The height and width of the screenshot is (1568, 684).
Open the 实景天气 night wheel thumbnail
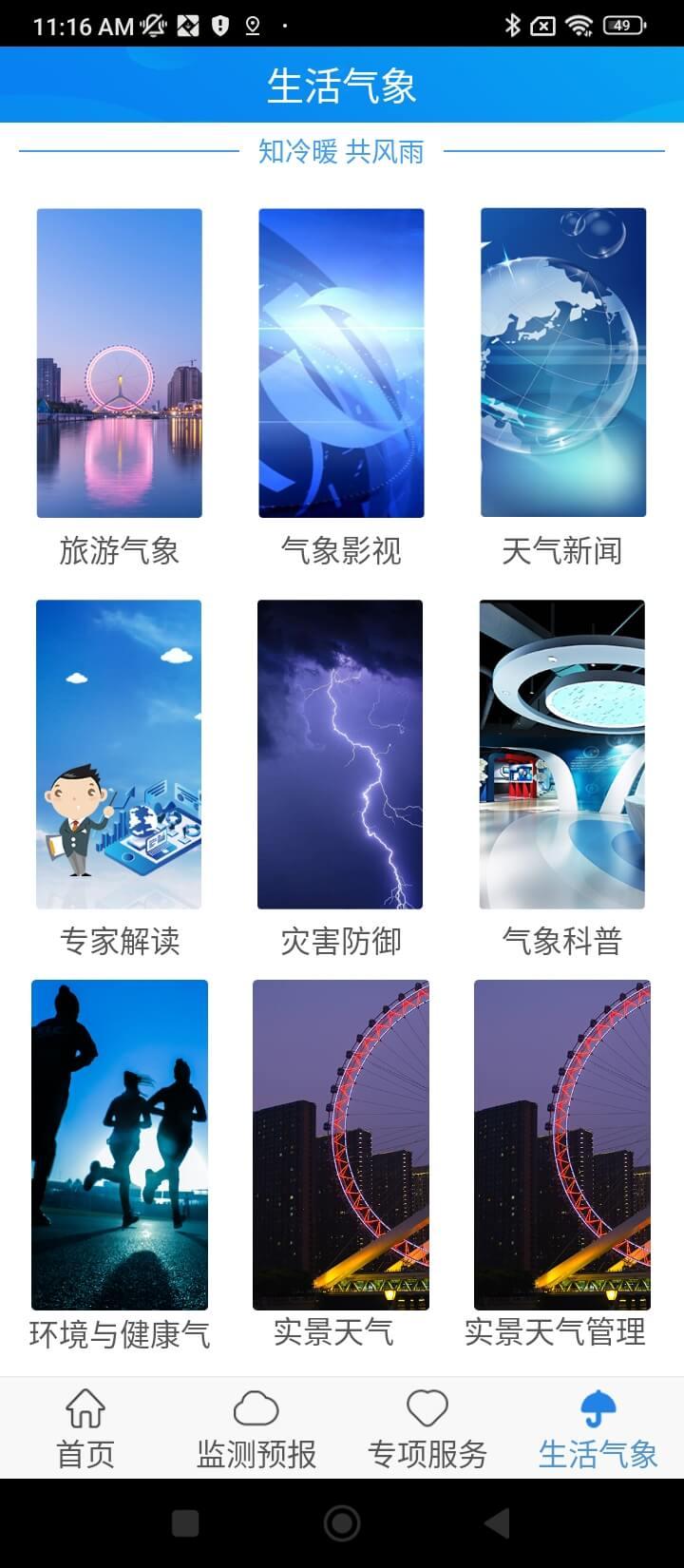341,1140
